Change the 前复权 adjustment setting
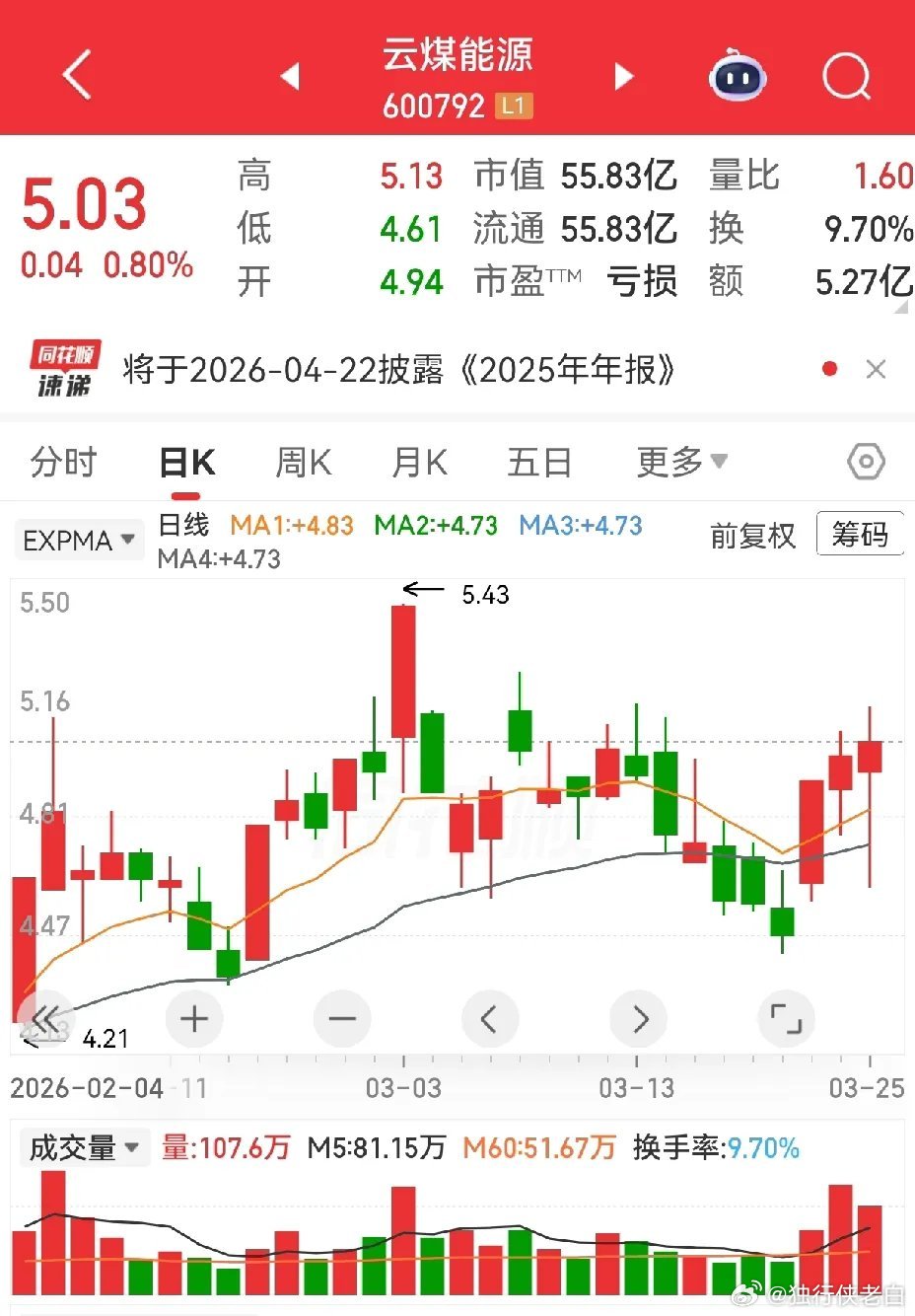Viewport: 915px width, 1316px height. (752, 536)
